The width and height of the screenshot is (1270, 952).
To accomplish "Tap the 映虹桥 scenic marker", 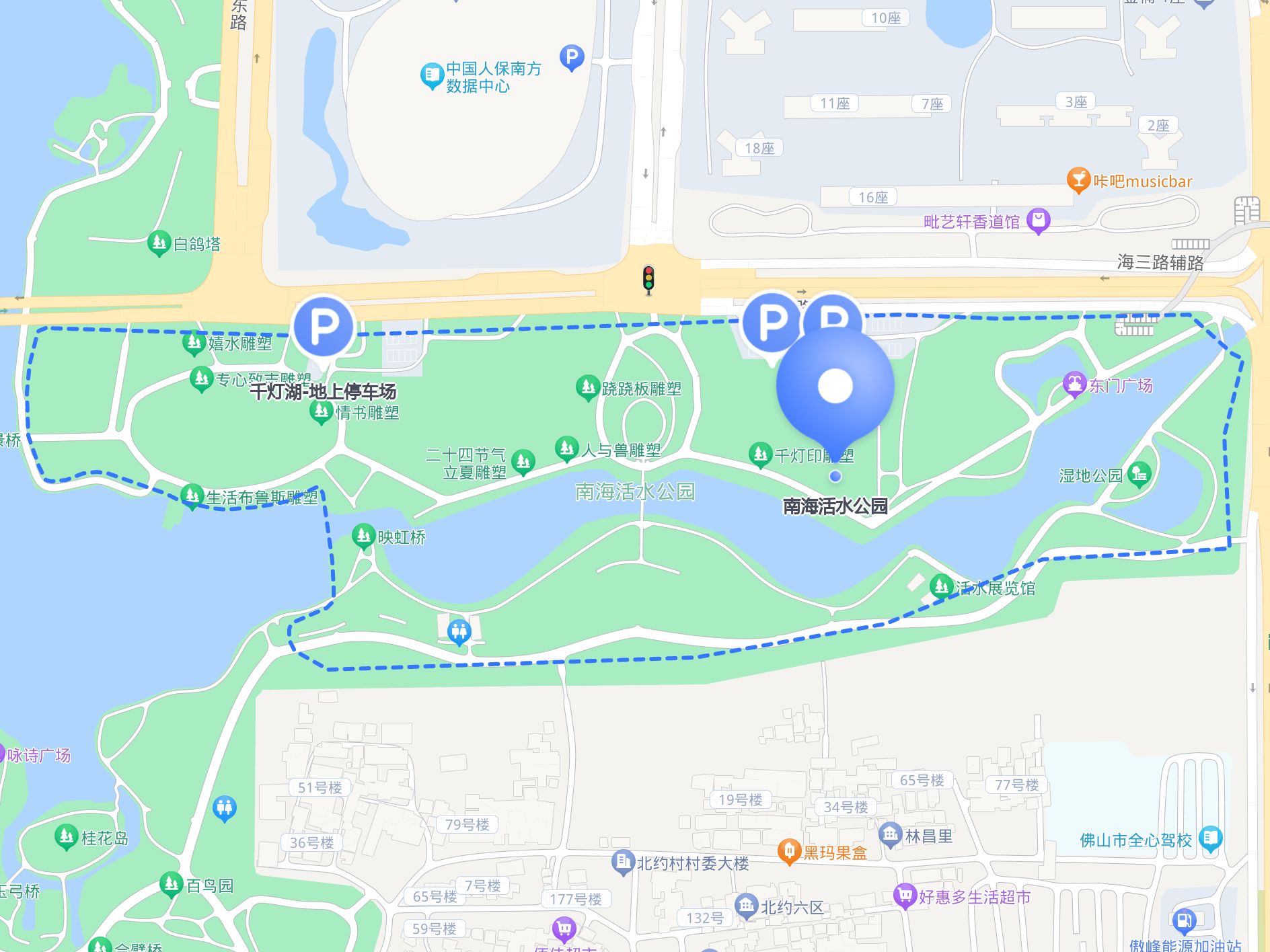I will pyautogui.click(x=363, y=536).
